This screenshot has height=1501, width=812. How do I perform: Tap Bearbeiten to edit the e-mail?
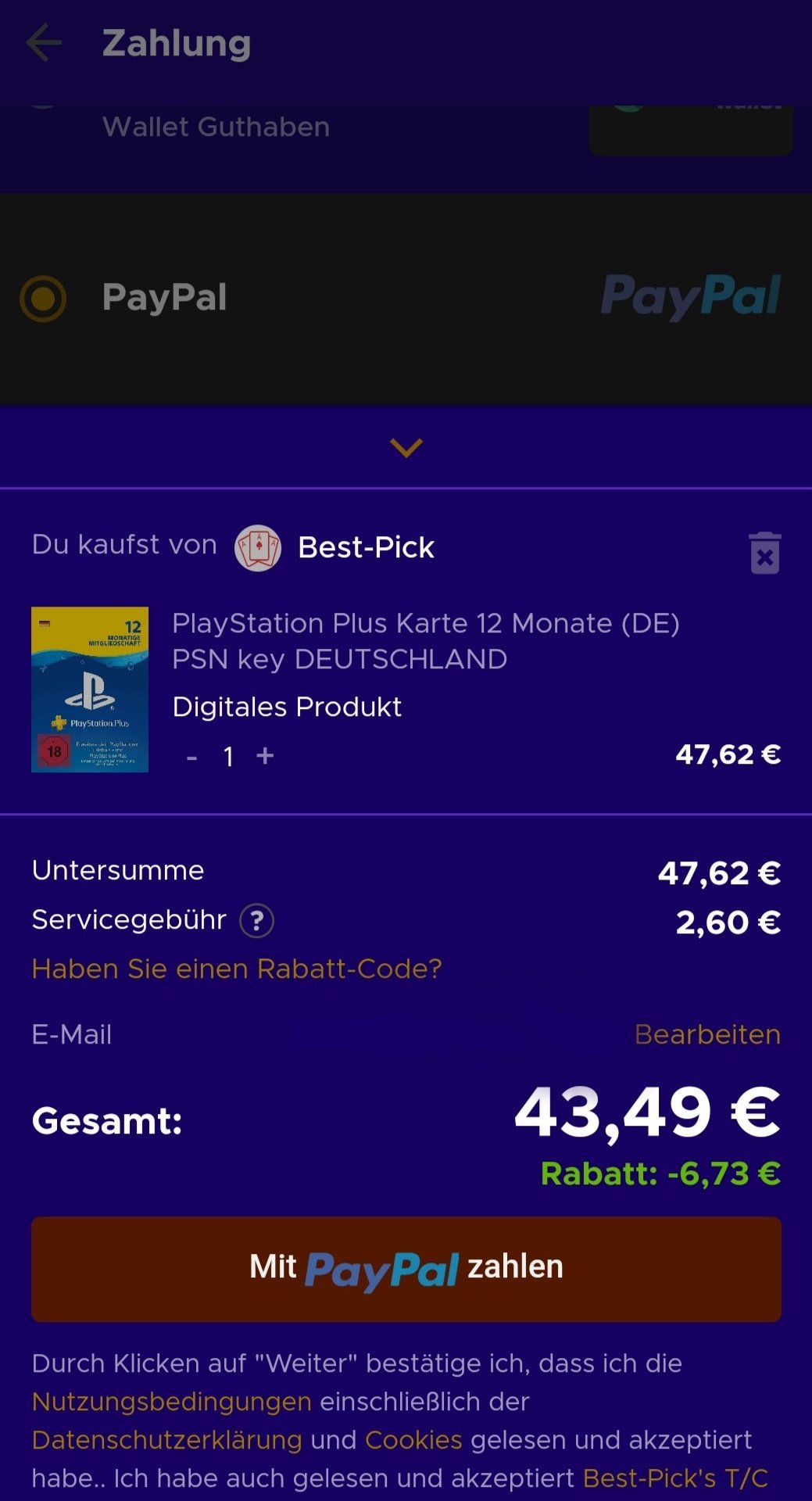pyautogui.click(x=707, y=1035)
